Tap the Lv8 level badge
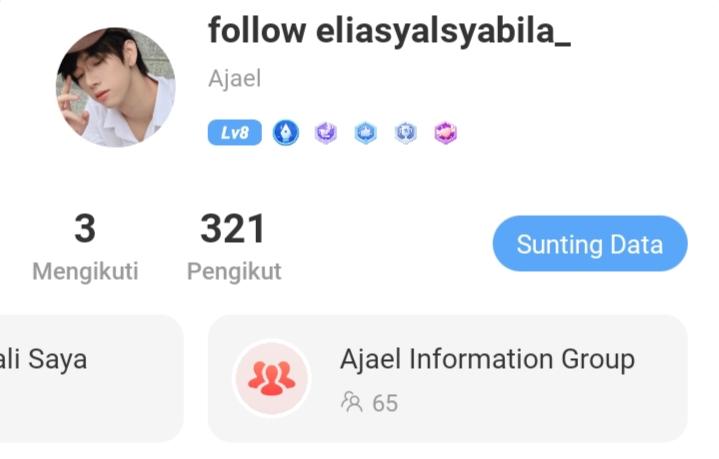Viewport: 719px width, 459px height. pos(234,133)
